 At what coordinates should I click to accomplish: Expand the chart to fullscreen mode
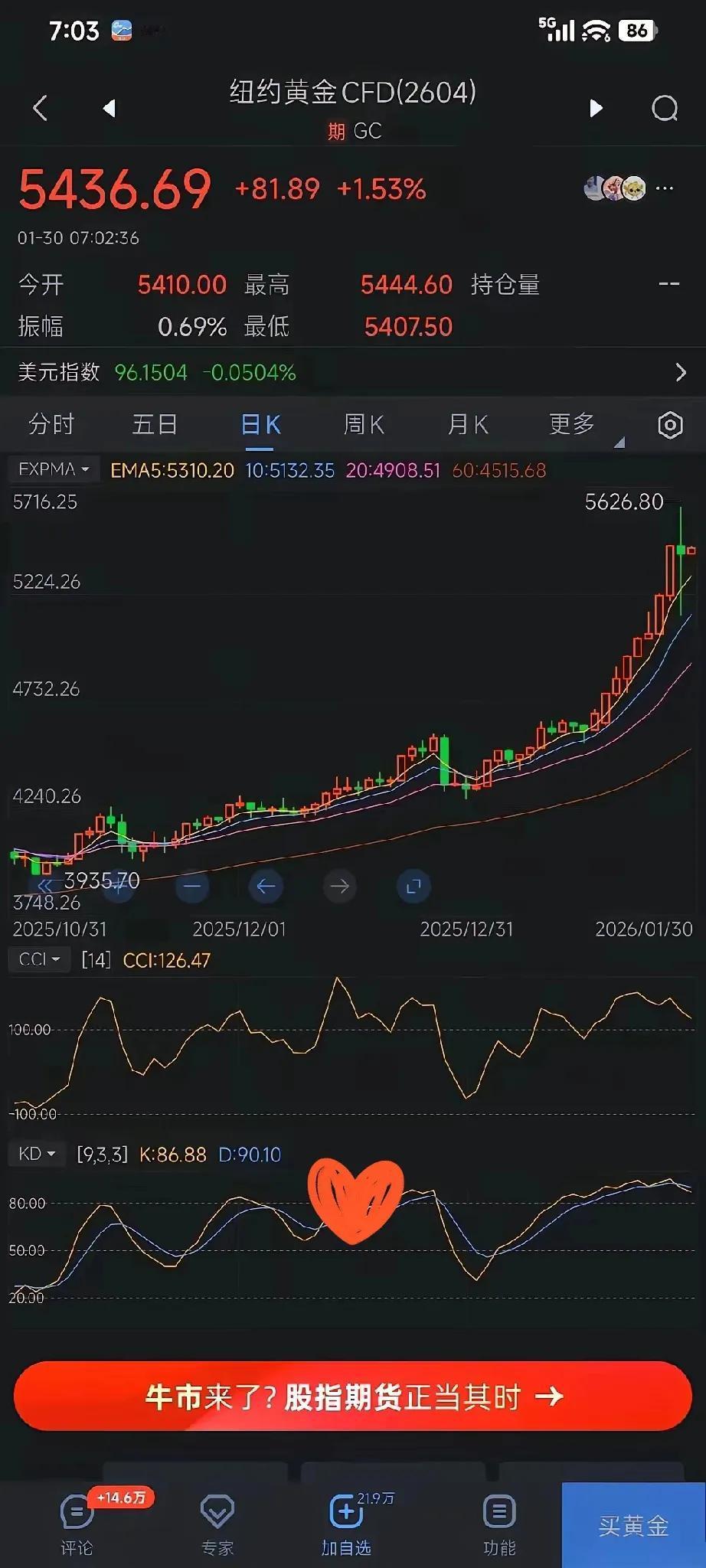click(413, 885)
